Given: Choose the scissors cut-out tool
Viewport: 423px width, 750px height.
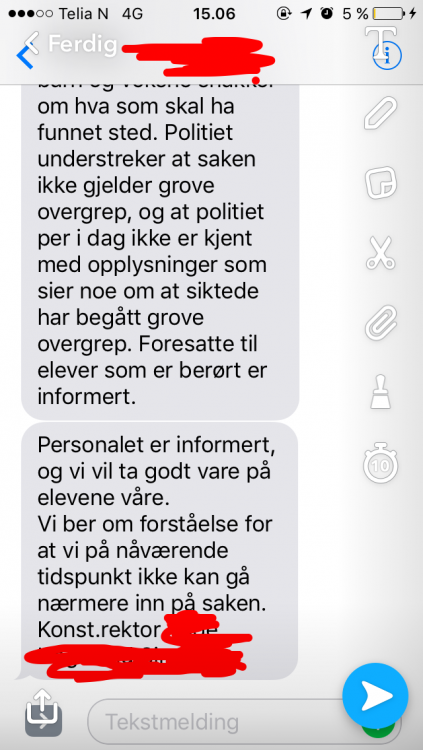Looking at the screenshot, I should click(381, 253).
